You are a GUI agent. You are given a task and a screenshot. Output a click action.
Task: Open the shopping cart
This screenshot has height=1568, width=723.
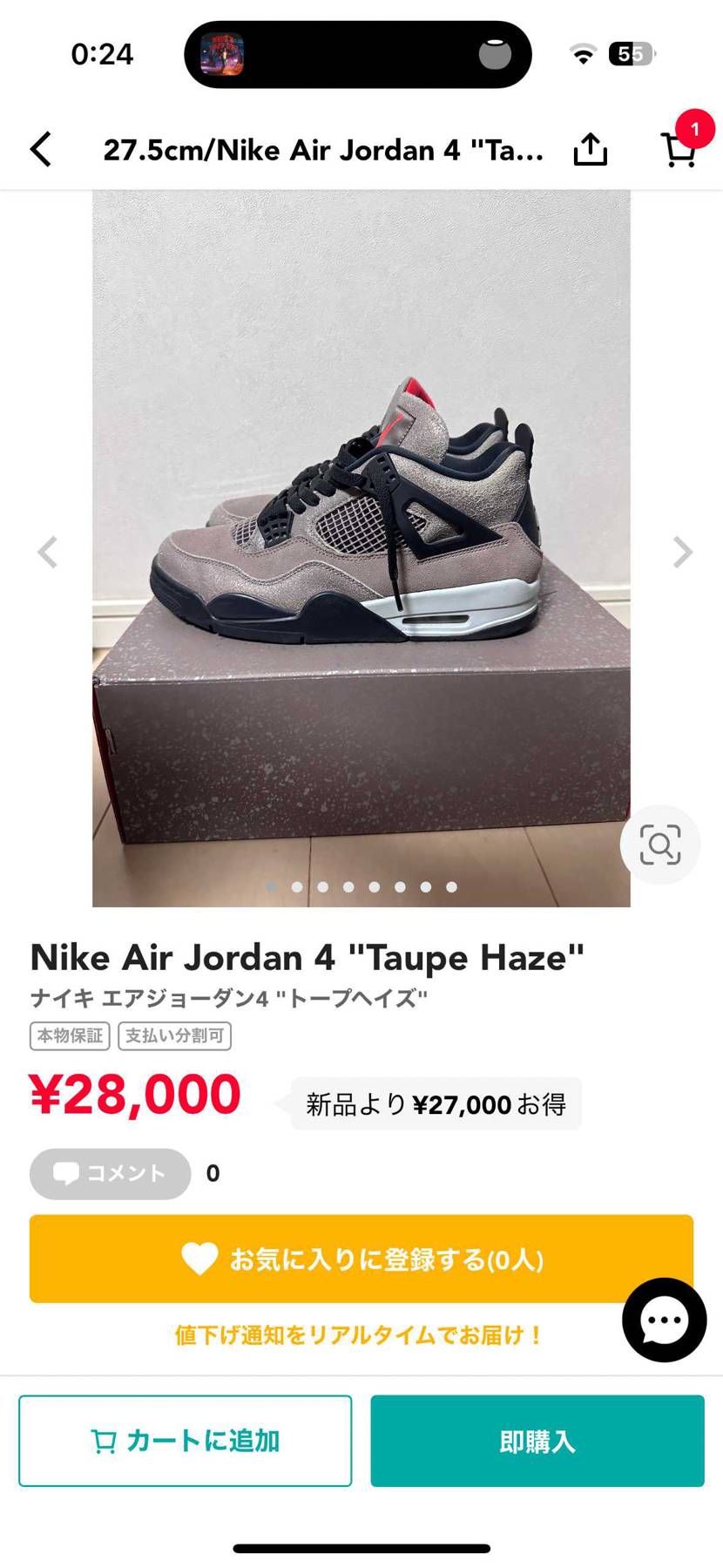pos(679,150)
